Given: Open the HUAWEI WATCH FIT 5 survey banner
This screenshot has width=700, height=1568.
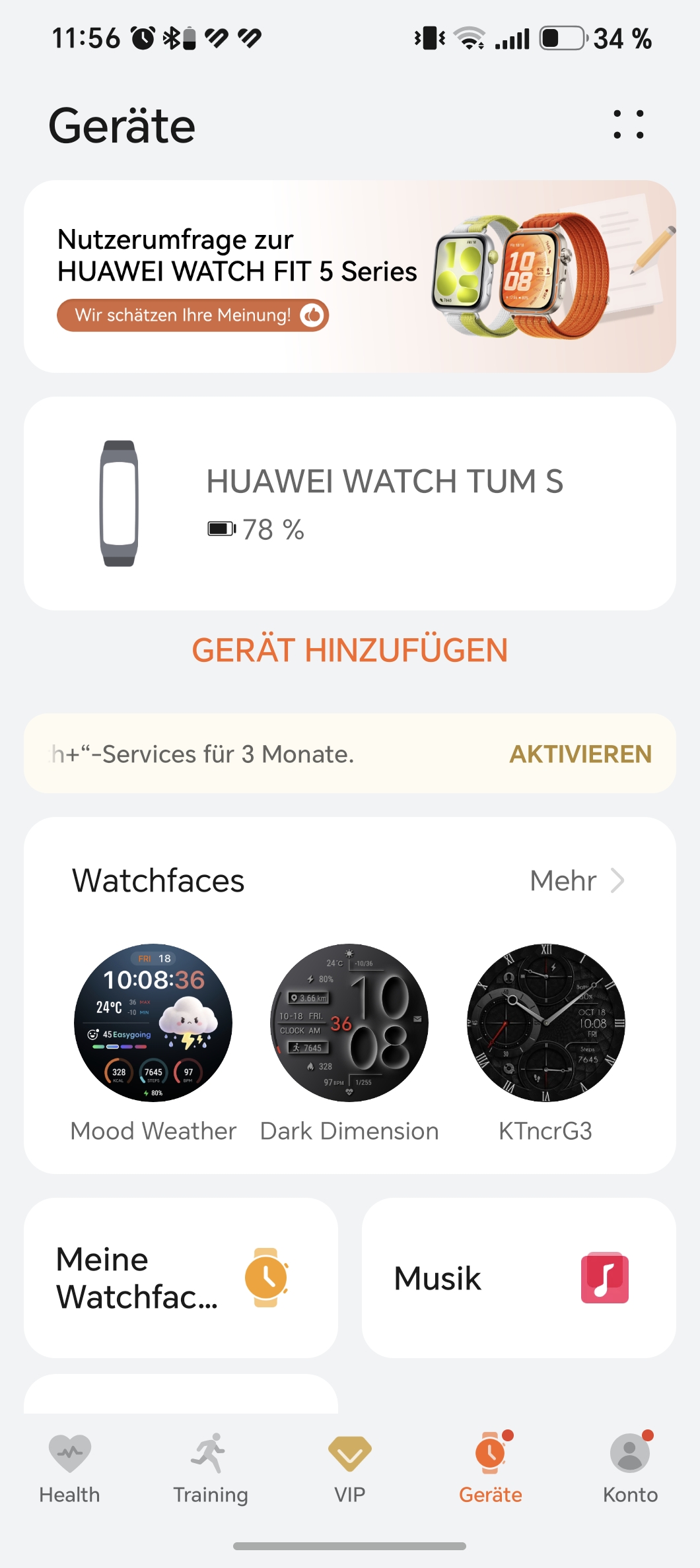Looking at the screenshot, I should coord(350,276).
